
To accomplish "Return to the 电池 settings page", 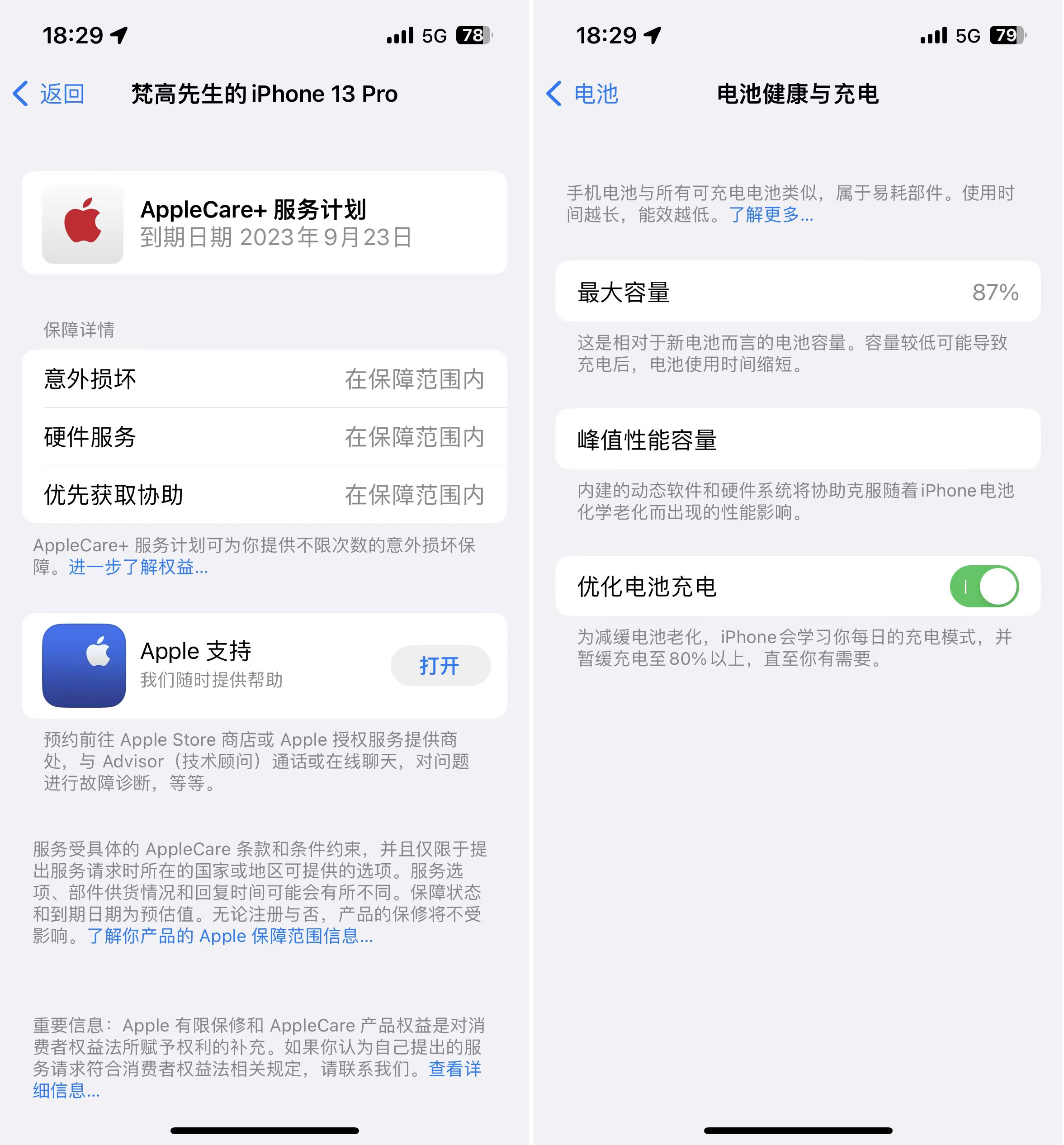I will [582, 94].
